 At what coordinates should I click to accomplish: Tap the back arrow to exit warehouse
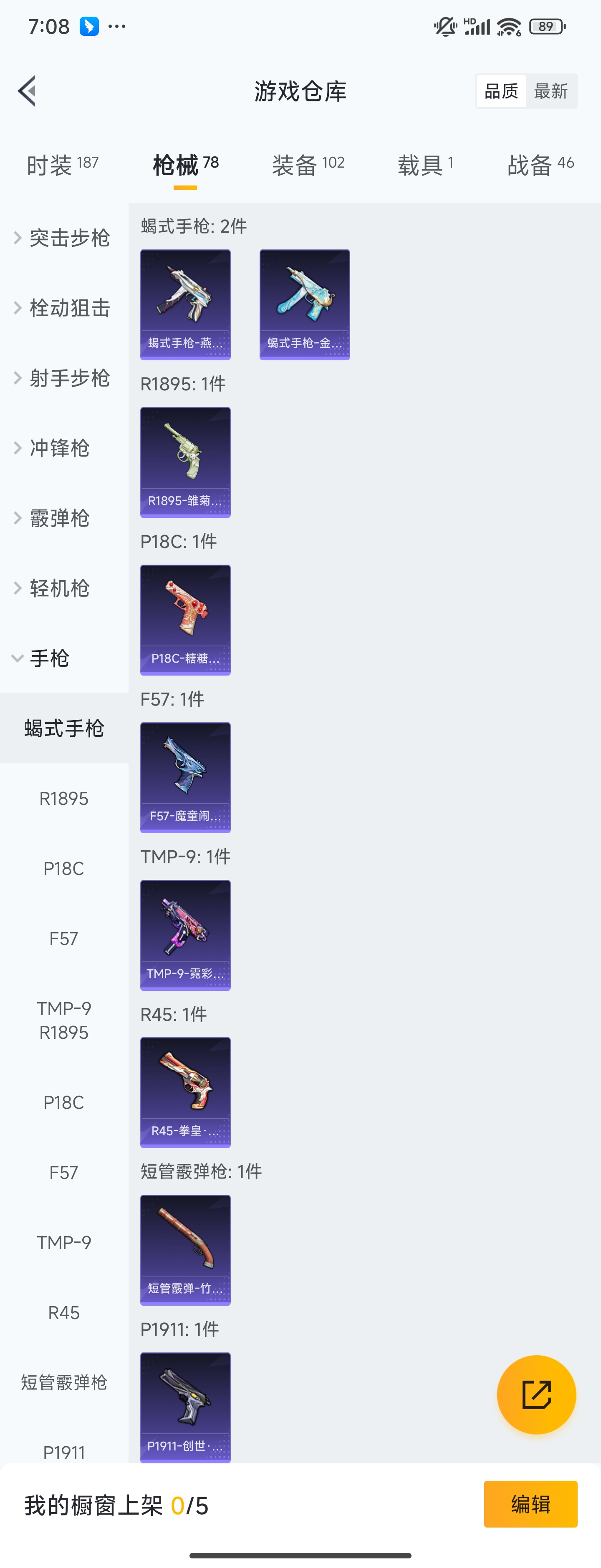point(27,90)
